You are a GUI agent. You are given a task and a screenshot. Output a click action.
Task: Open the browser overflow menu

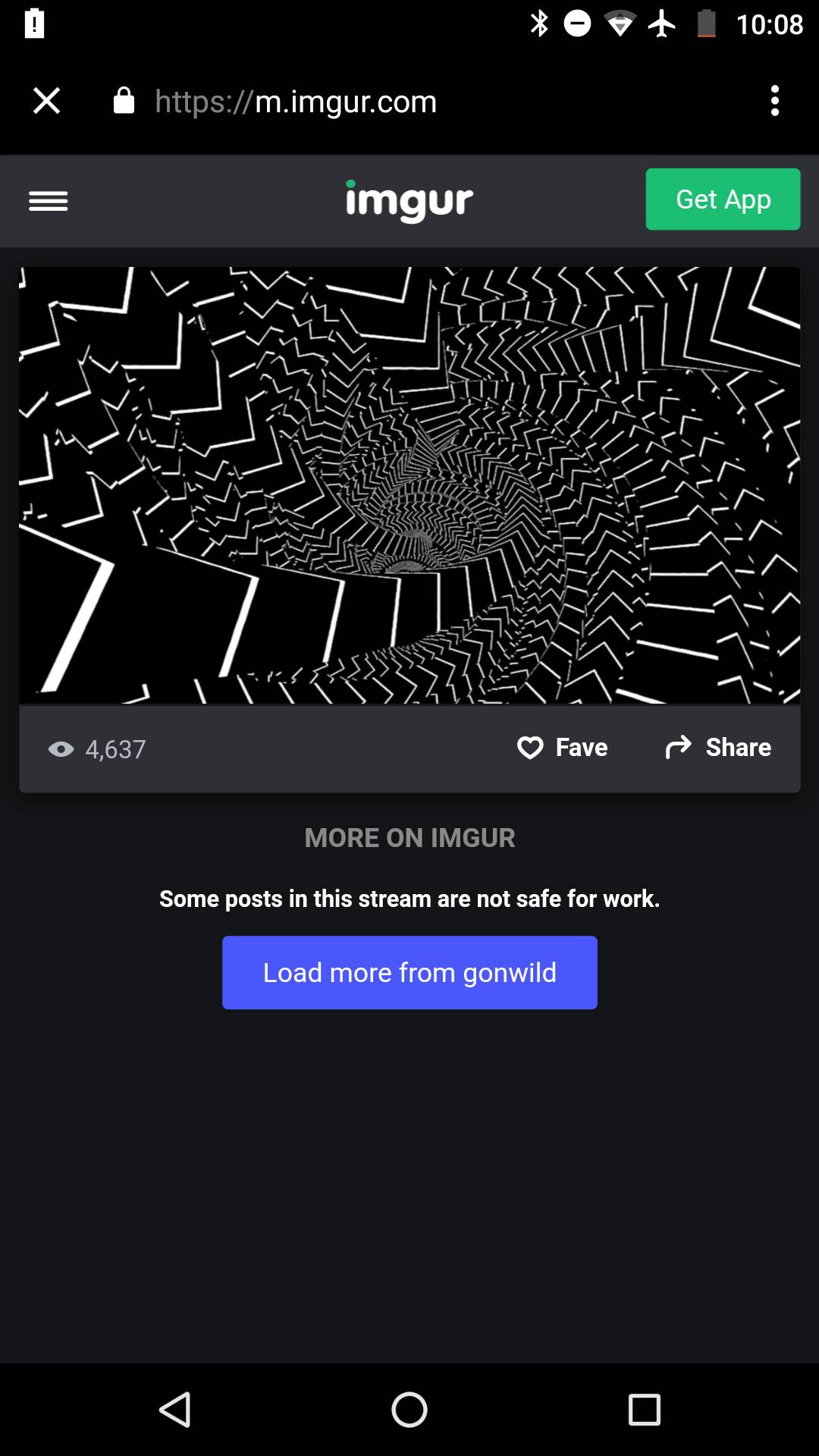[774, 100]
